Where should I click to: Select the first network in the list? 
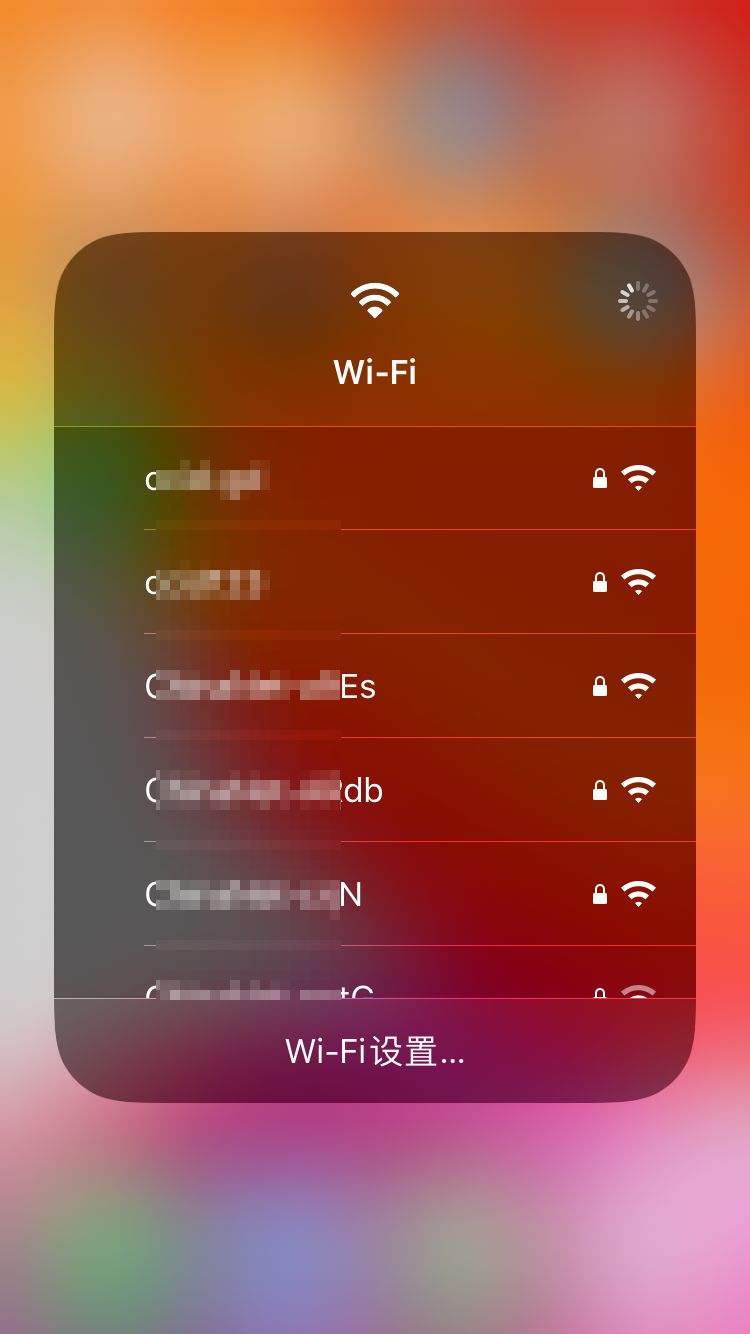300,478
